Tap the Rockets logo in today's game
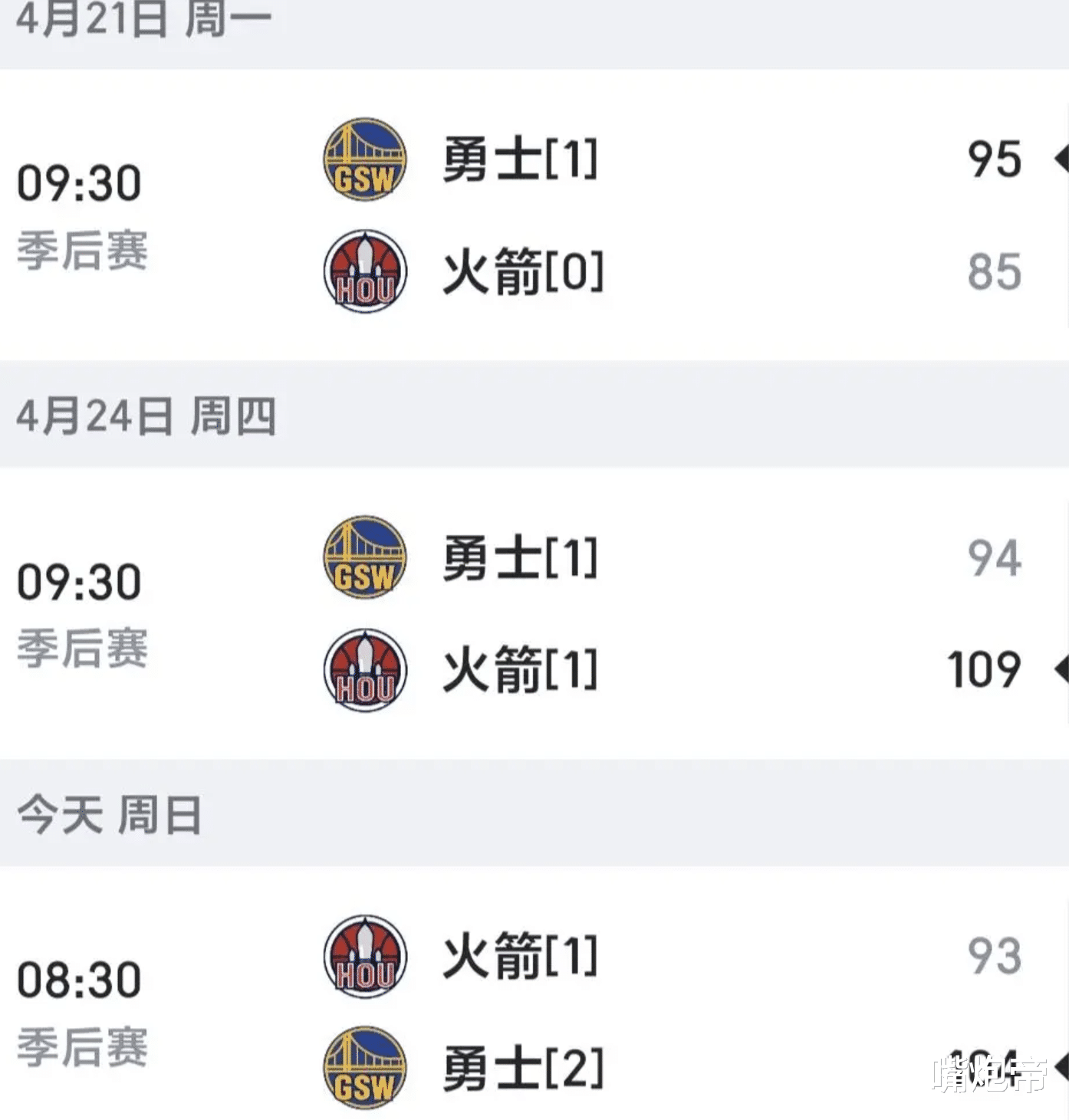The height and width of the screenshot is (1120, 1069). tap(364, 954)
